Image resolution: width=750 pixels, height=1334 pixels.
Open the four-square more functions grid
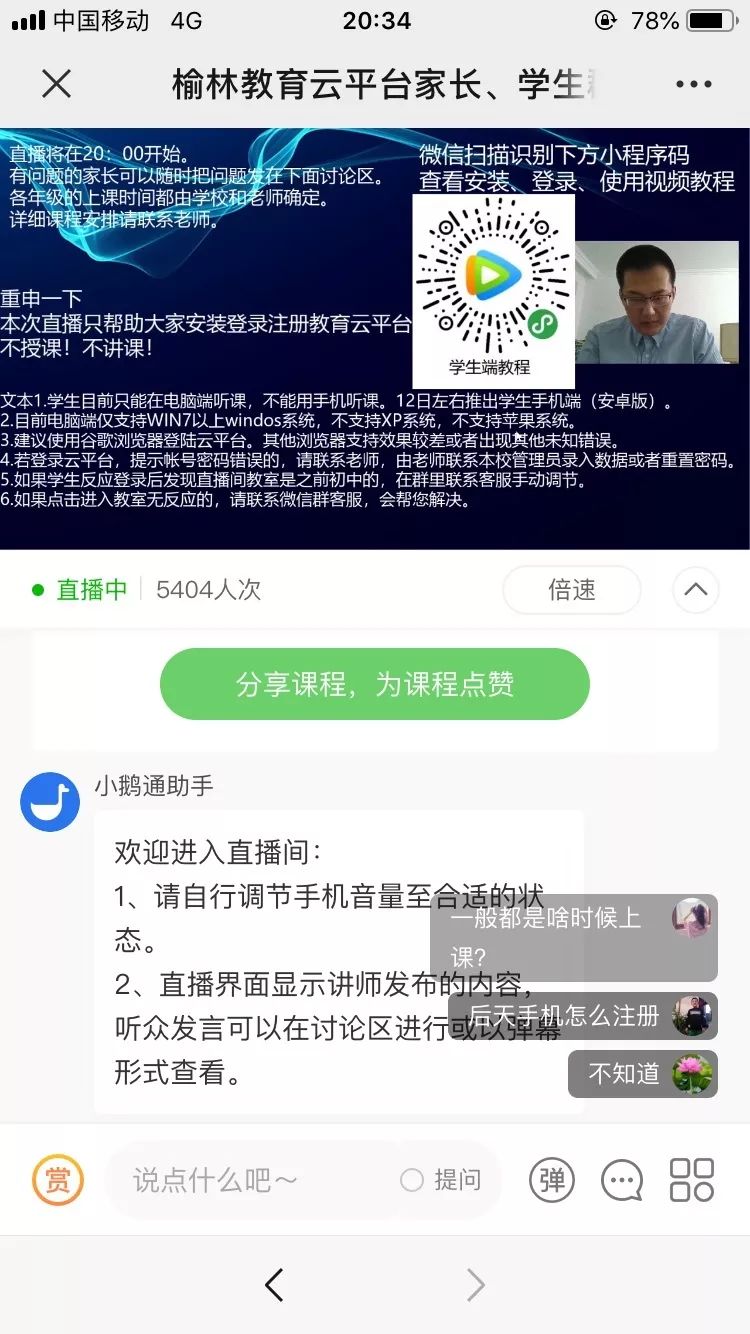tap(692, 1180)
